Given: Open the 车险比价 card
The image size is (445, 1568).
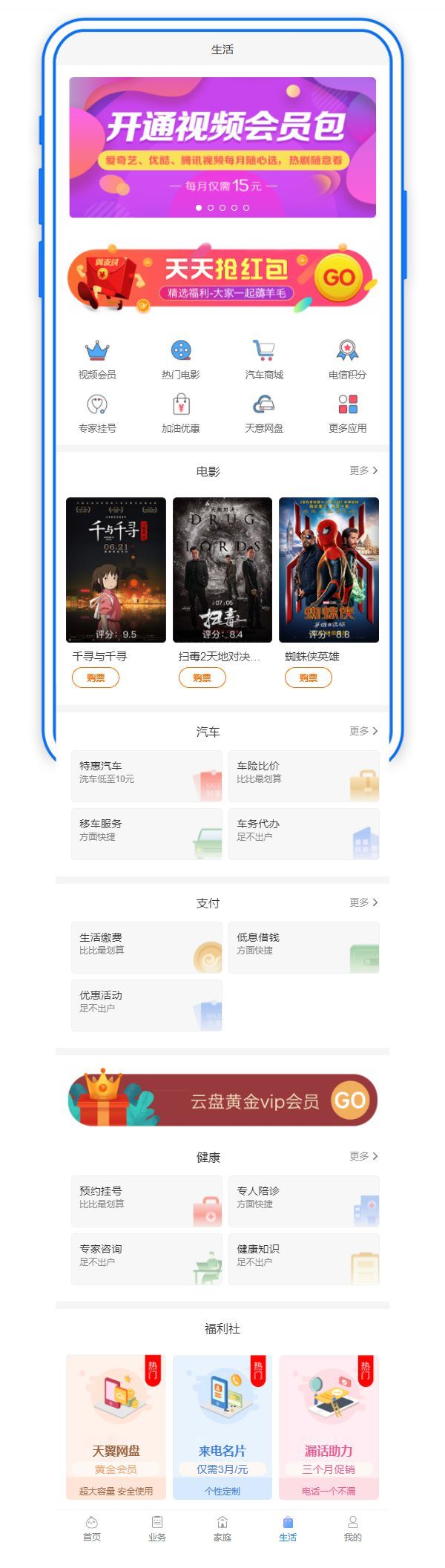Looking at the screenshot, I should tap(304, 775).
